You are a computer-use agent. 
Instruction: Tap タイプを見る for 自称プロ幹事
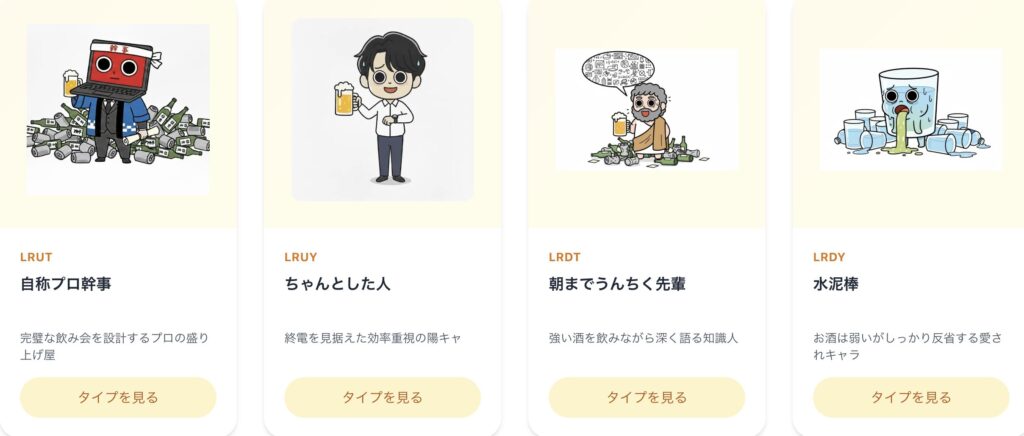pos(118,397)
